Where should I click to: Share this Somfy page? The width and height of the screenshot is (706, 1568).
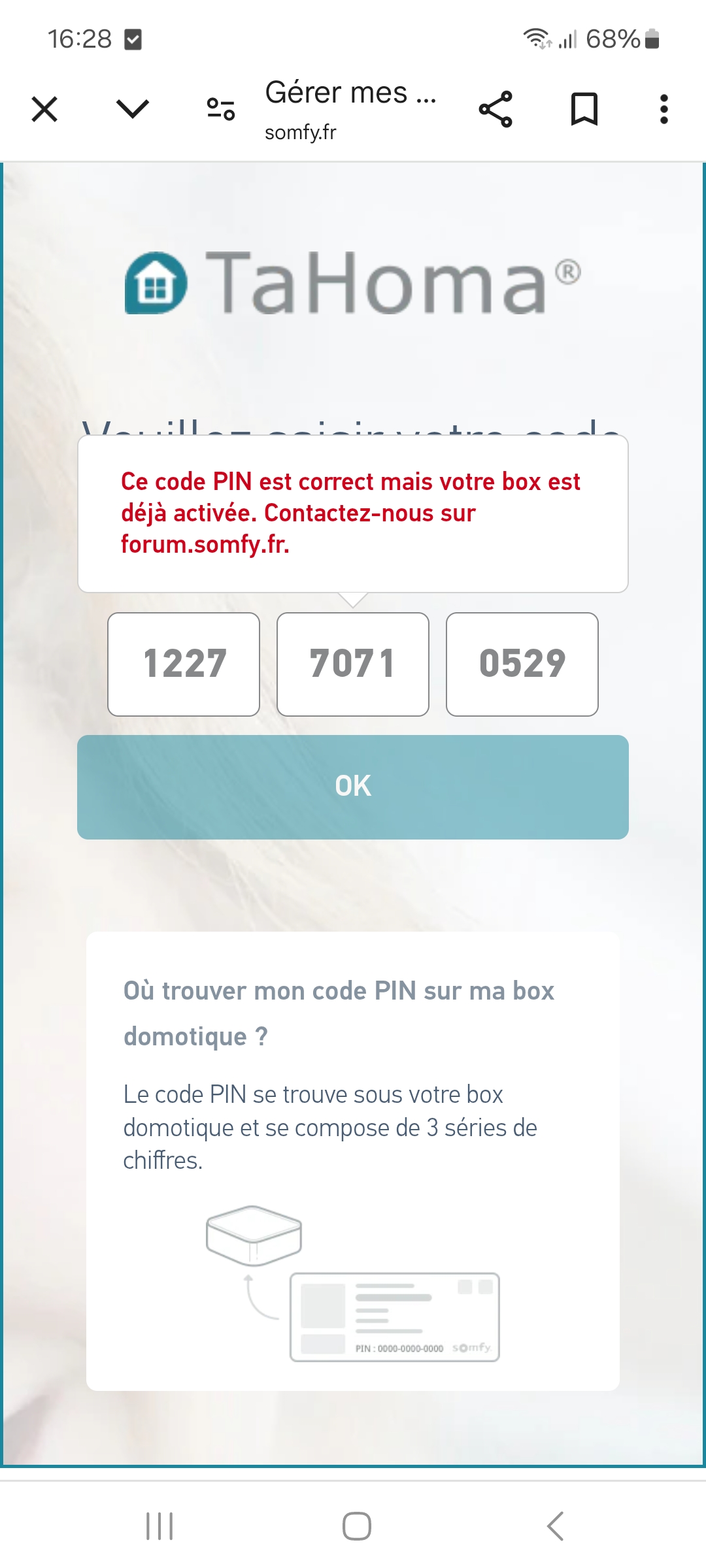point(496,109)
